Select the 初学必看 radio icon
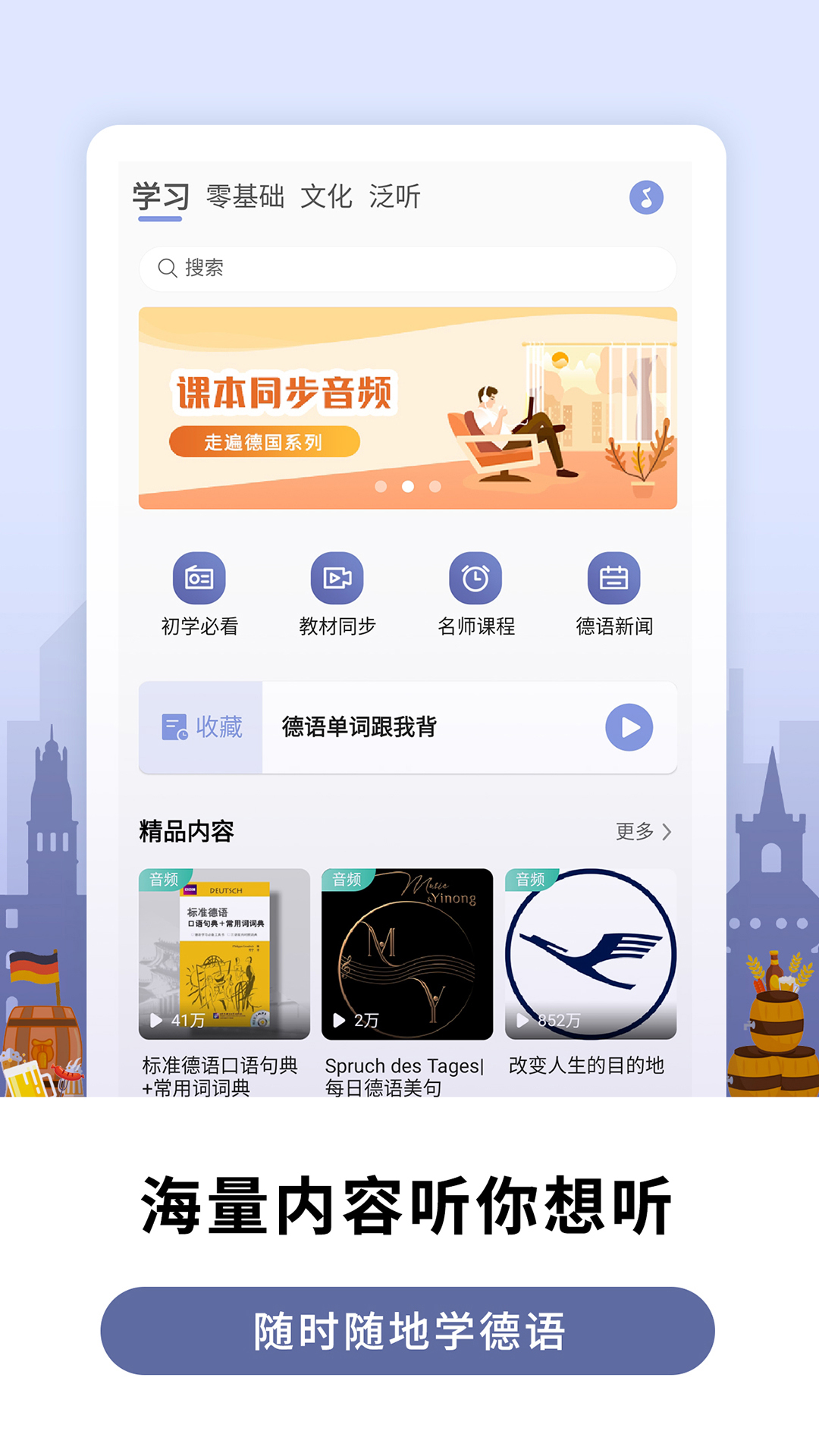This screenshot has width=819, height=1456. point(199,579)
